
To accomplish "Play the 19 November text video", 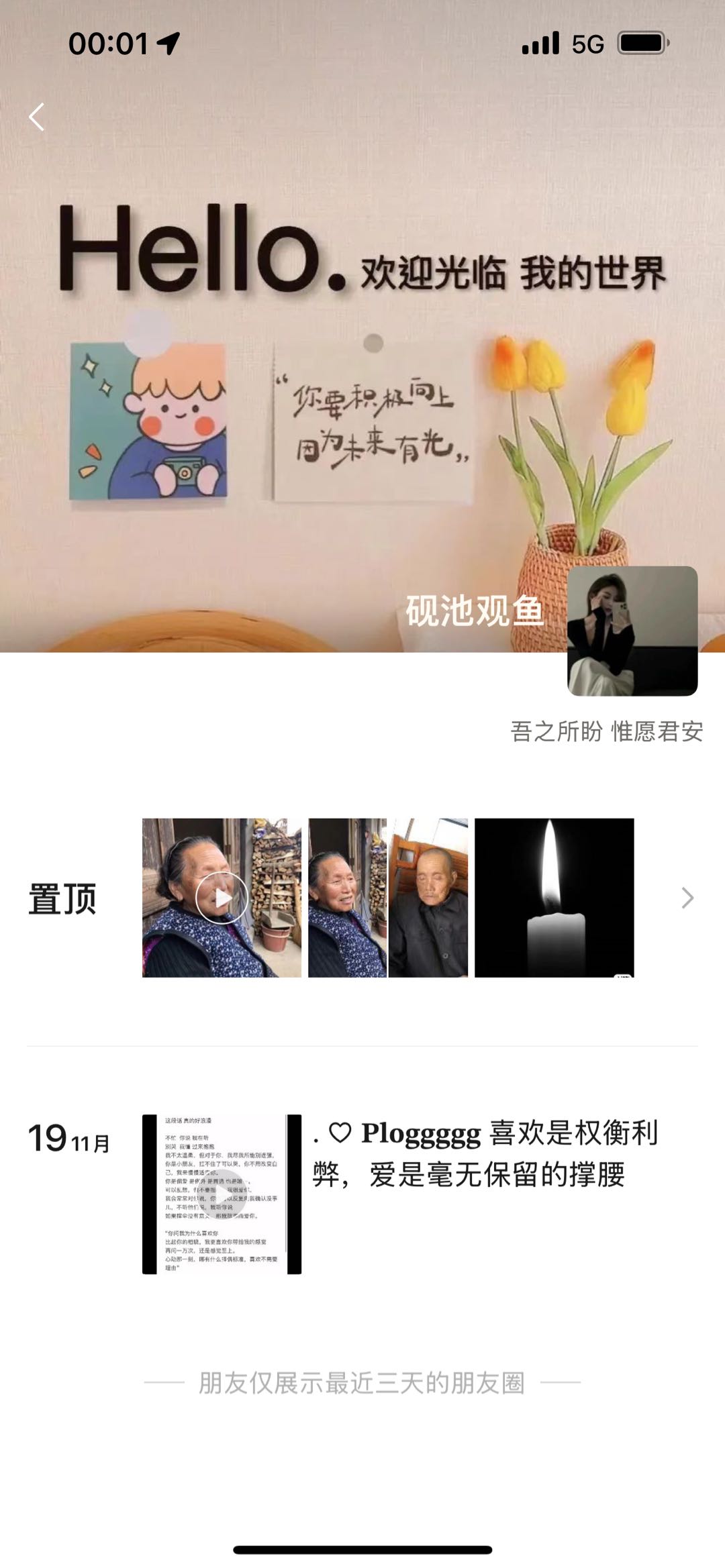I will 222,1194.
